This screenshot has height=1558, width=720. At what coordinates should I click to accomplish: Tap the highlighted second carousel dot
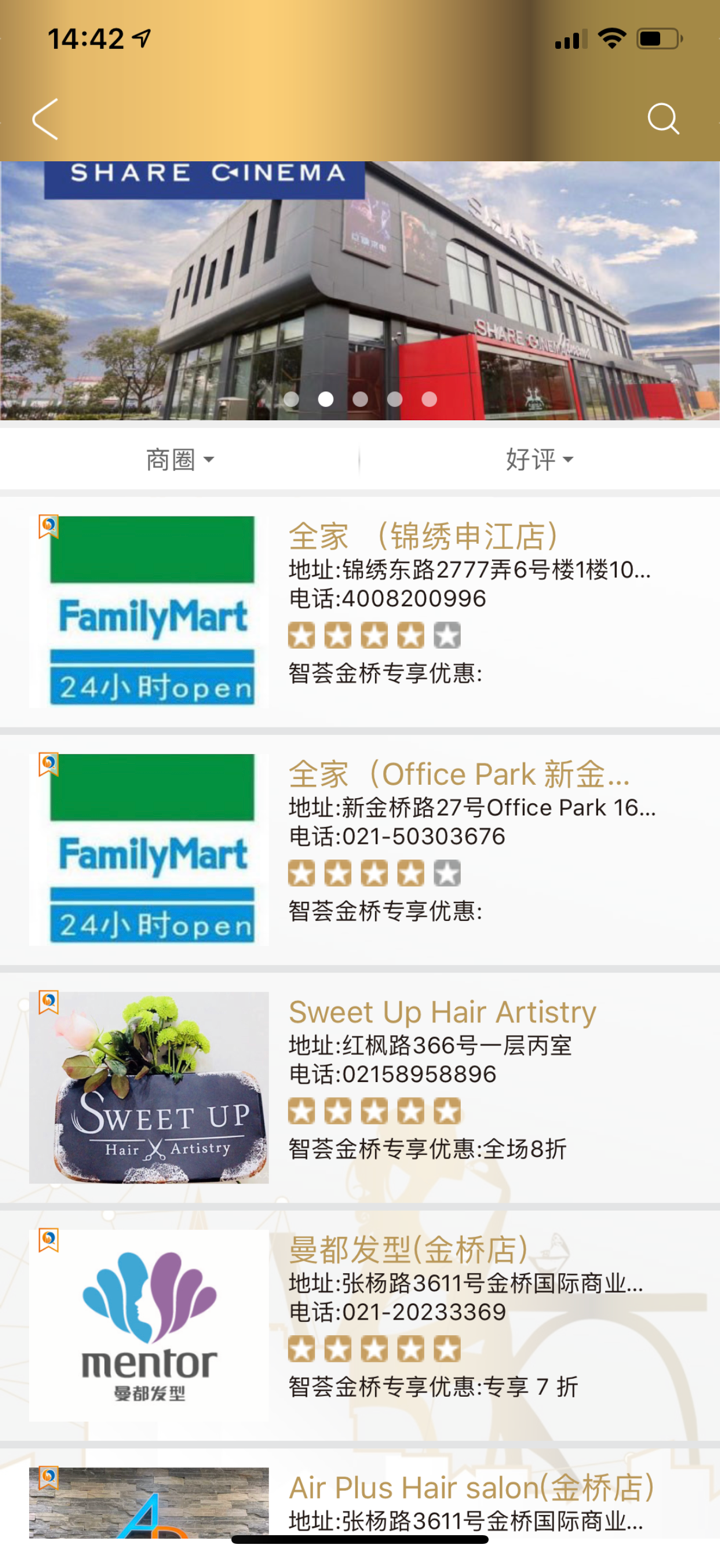click(325, 398)
